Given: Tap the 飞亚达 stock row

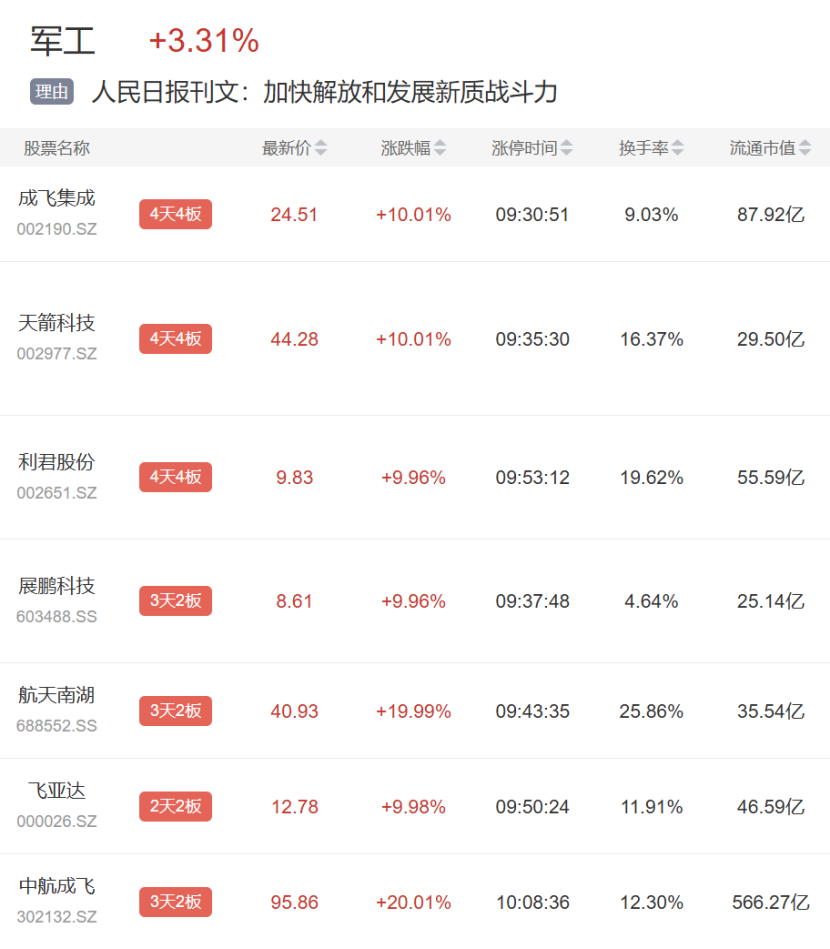Looking at the screenshot, I should click(x=57, y=791).
